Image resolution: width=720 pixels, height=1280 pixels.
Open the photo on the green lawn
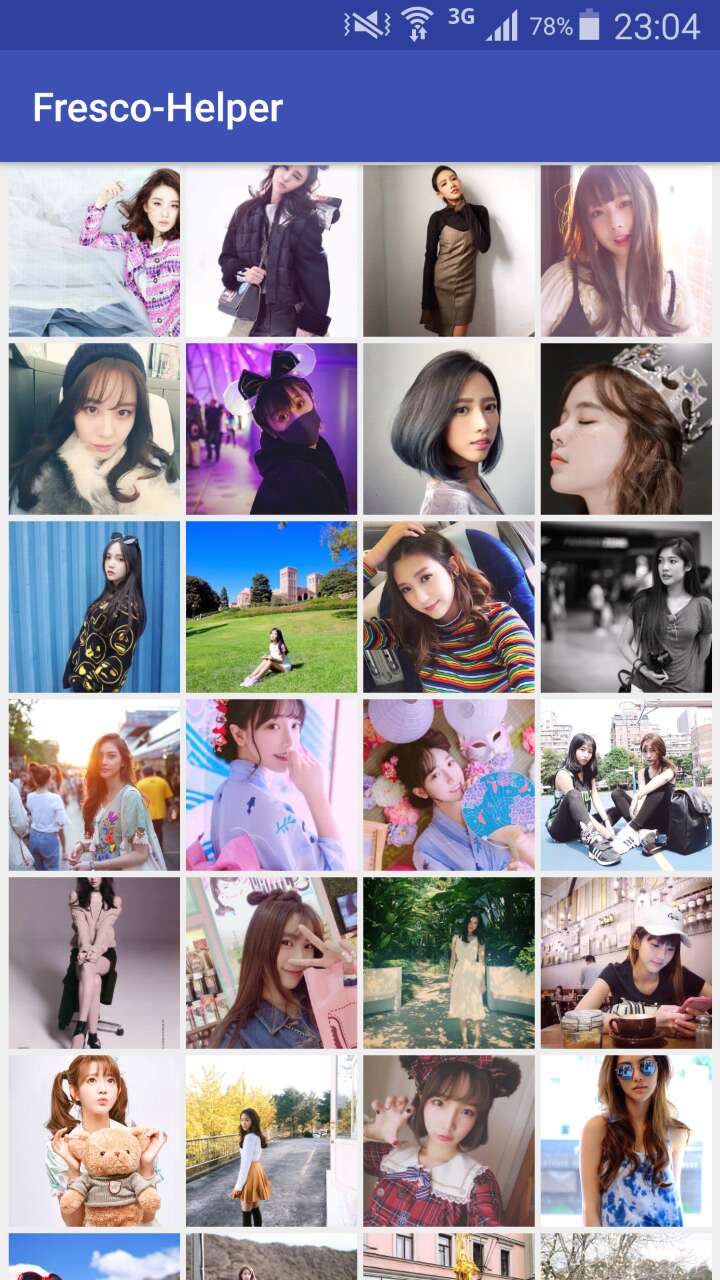(x=272, y=607)
